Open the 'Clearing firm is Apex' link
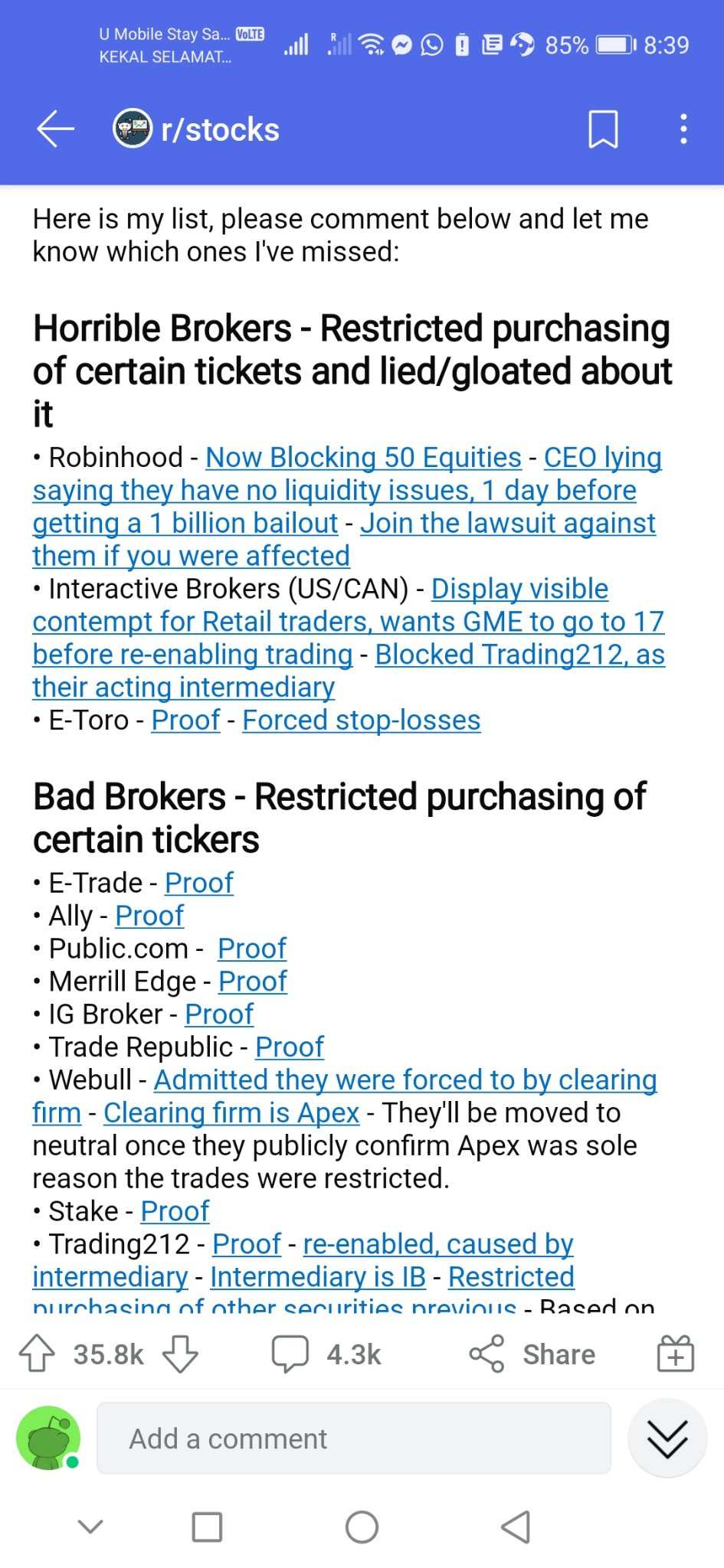 coord(231,1113)
